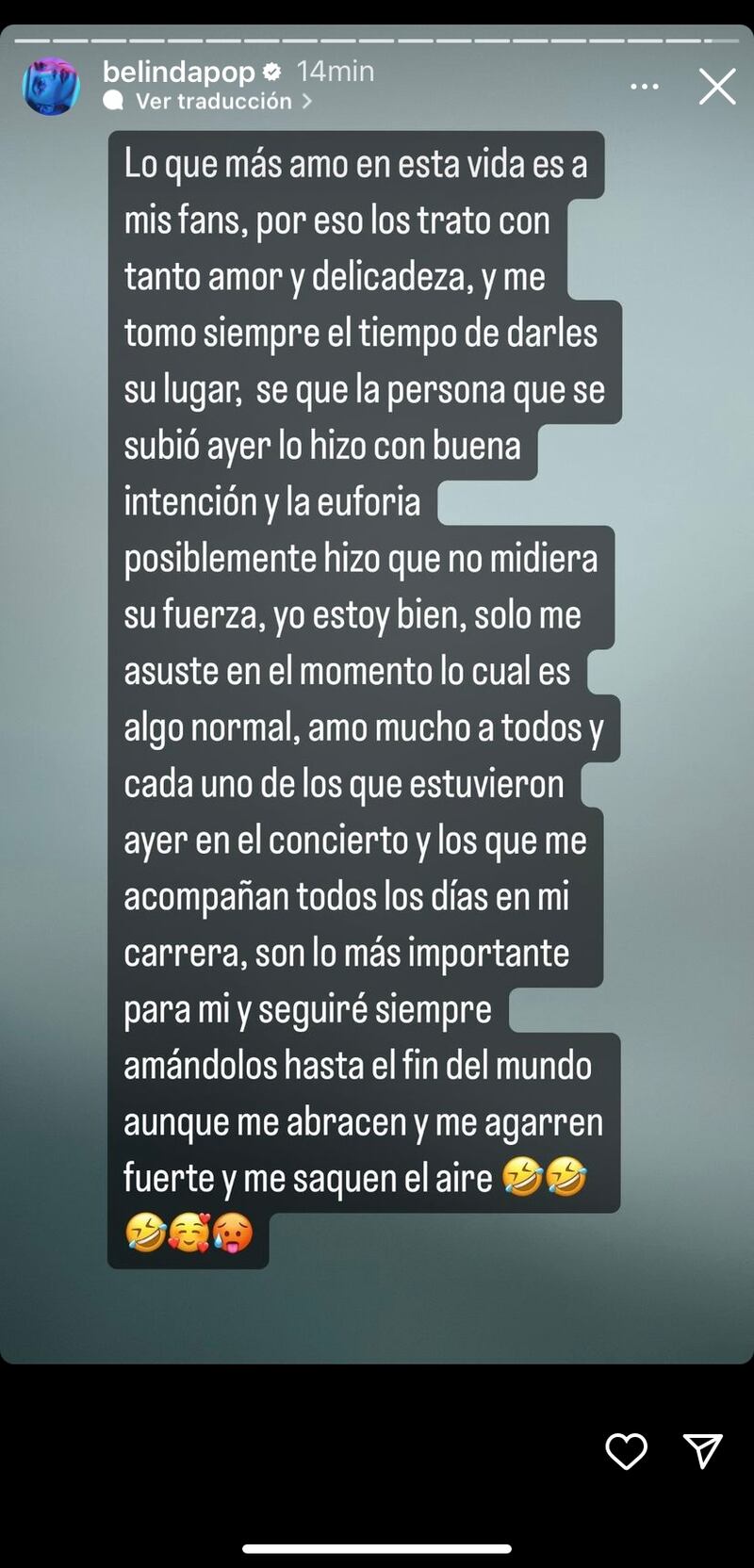Open belindapop's profile picture
This screenshot has height=1568, width=754.
click(51, 87)
